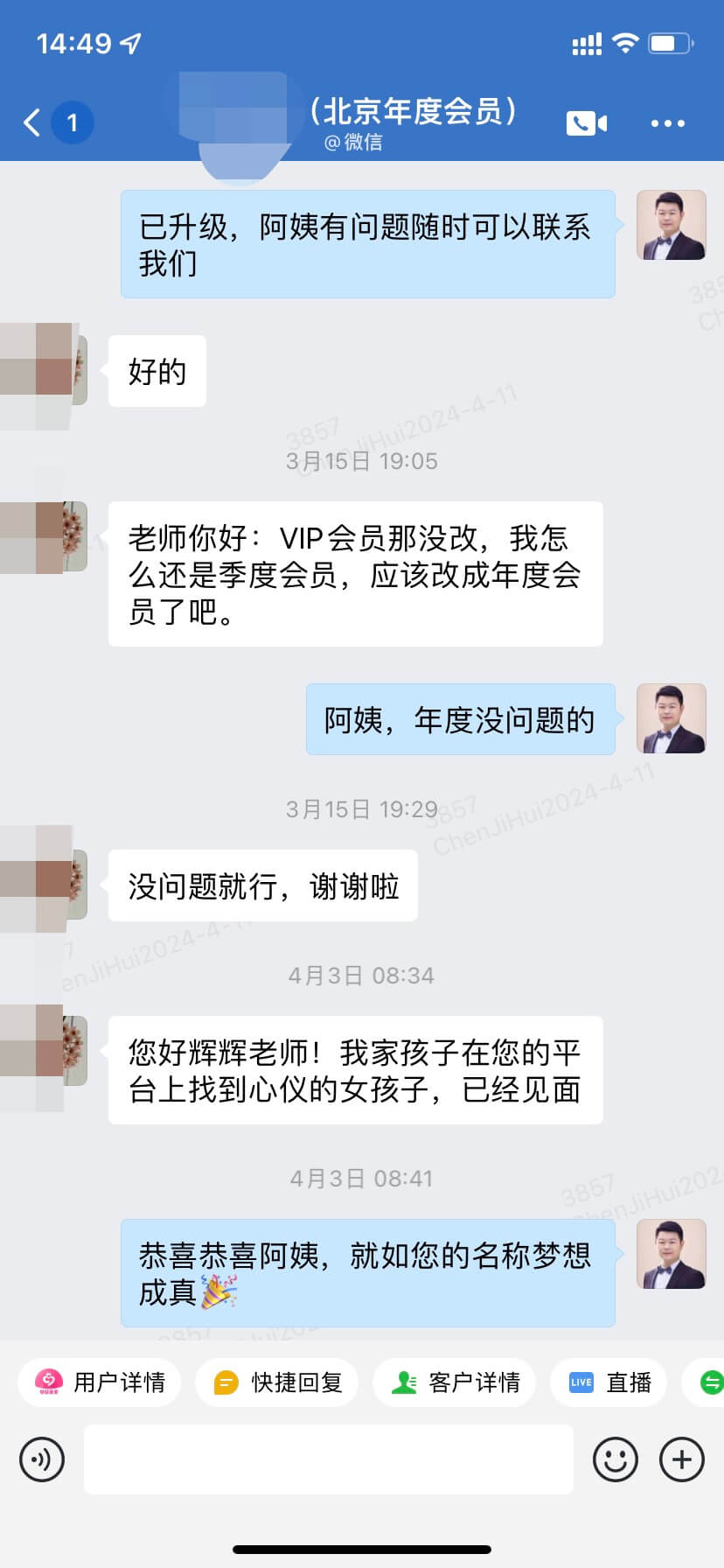724x1568 pixels.
Task: Open the plus attachments menu
Action: click(x=681, y=1459)
